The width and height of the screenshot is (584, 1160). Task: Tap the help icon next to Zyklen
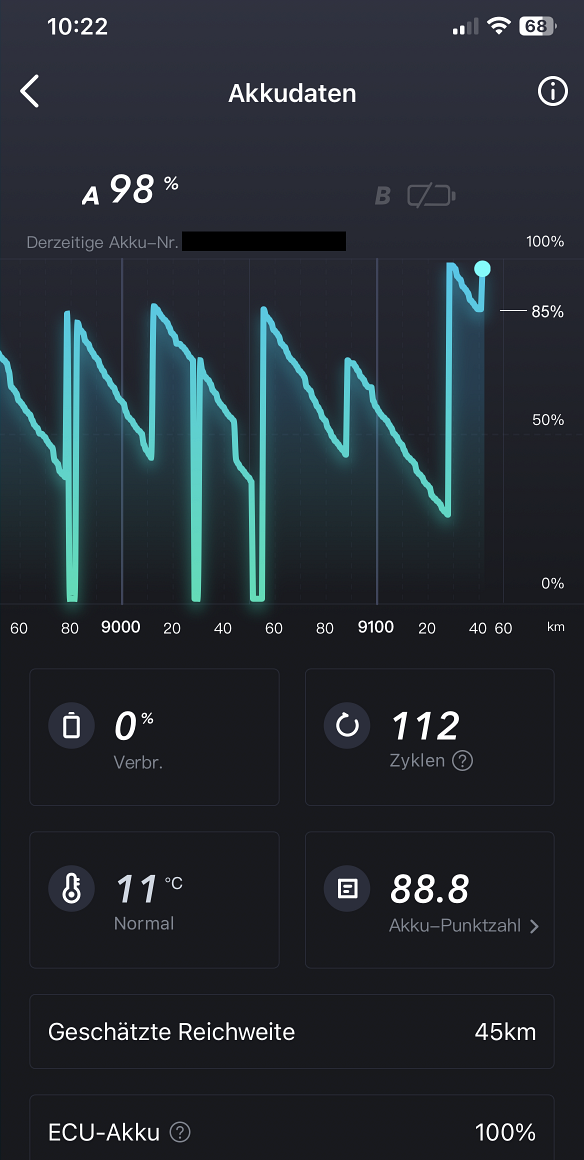463,761
